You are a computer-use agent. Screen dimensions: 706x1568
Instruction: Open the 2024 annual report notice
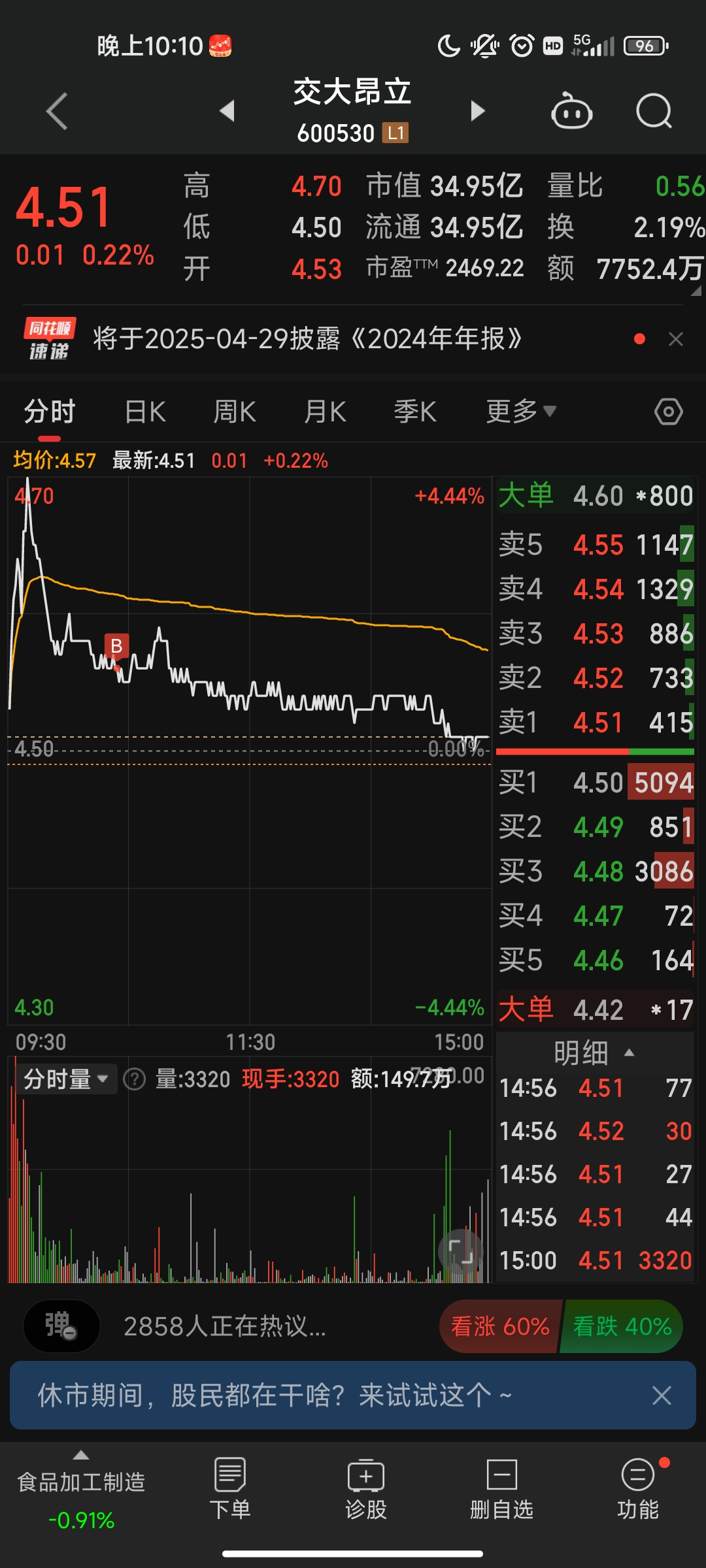coord(307,338)
